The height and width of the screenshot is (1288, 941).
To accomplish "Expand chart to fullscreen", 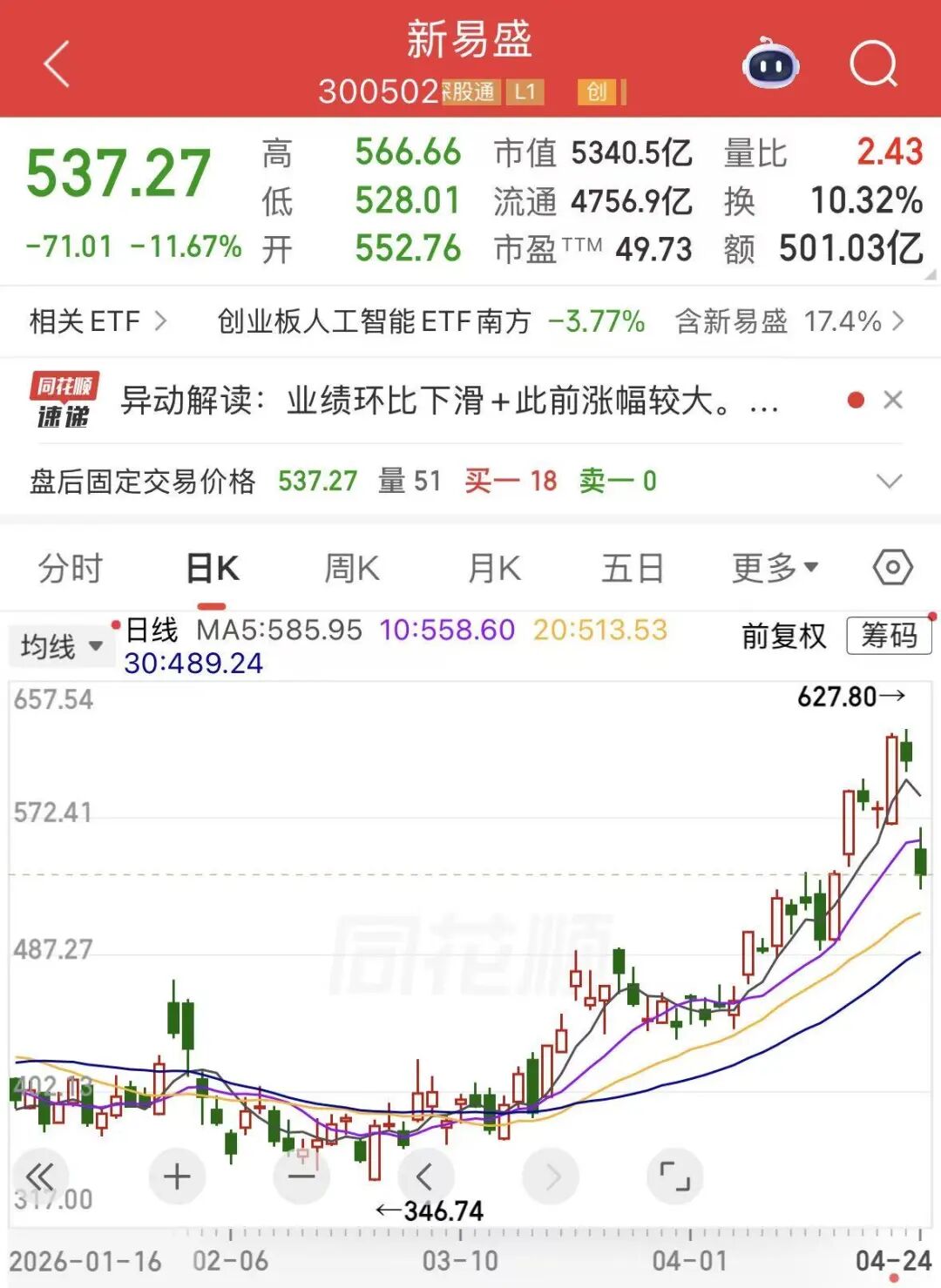I will [674, 1177].
